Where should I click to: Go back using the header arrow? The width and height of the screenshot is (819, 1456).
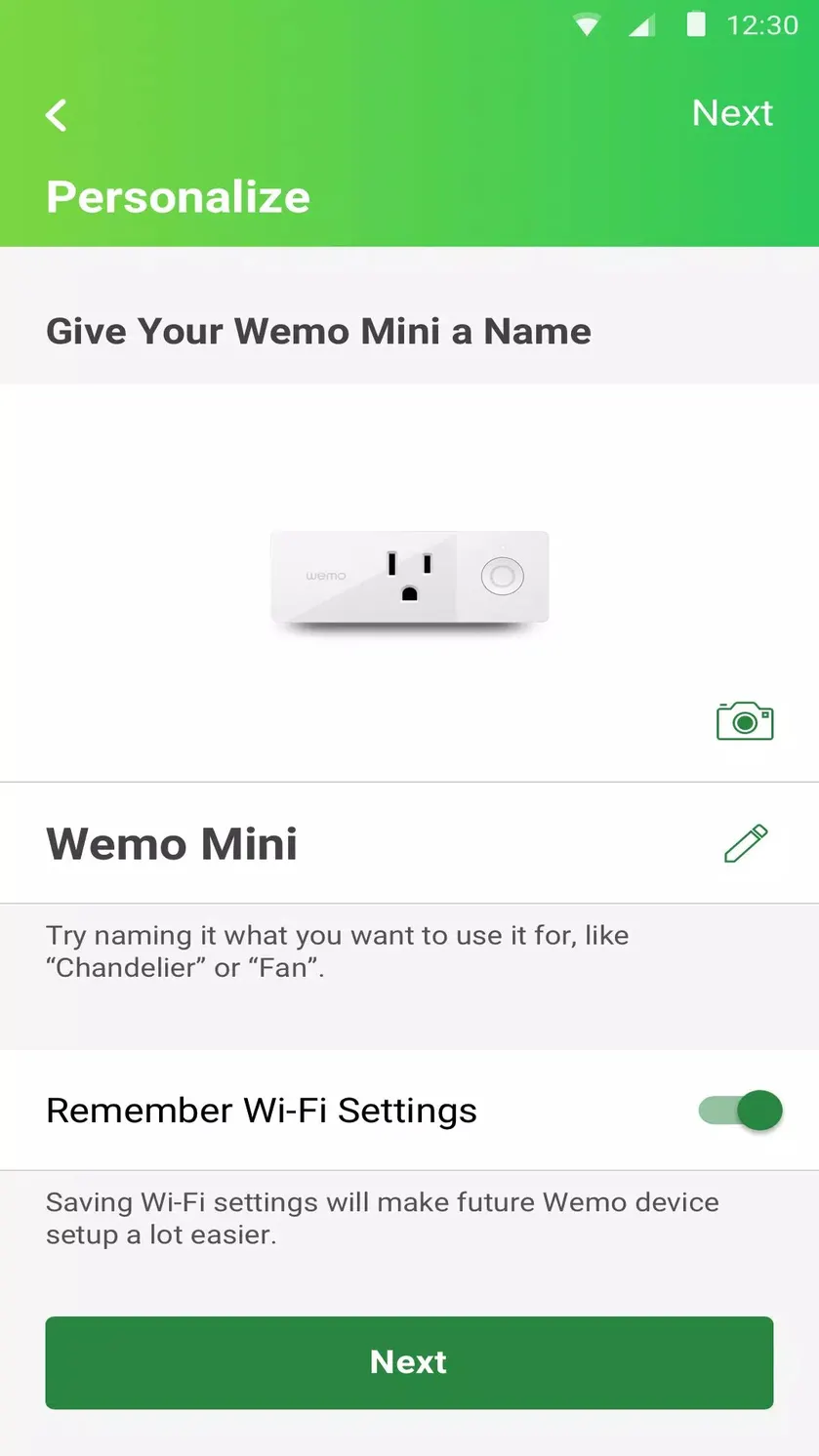[57, 115]
